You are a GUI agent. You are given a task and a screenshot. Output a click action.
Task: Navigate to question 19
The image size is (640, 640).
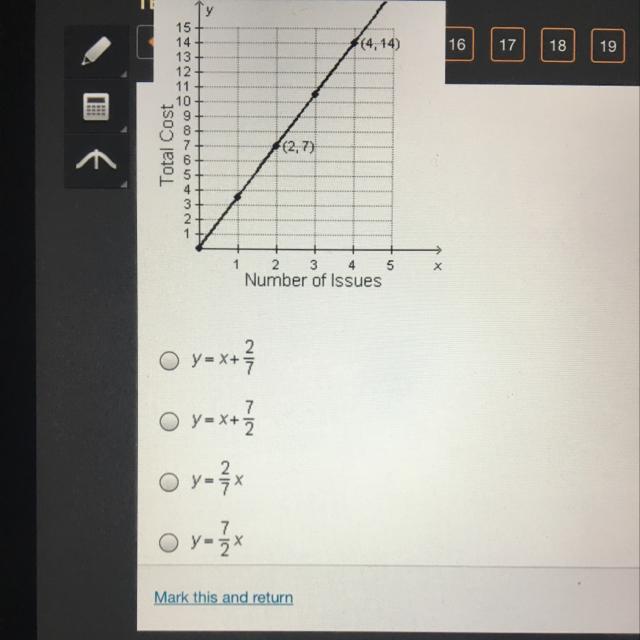(607, 45)
